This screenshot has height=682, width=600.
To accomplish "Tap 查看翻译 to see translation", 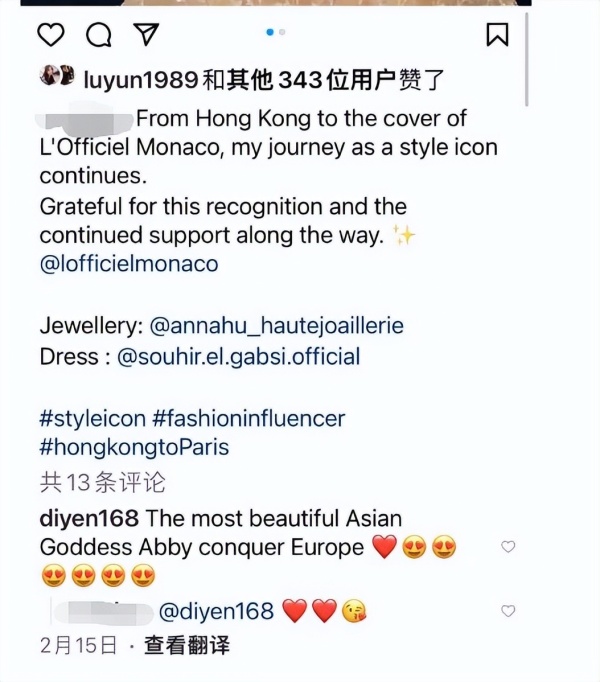I will pyautogui.click(x=187, y=646).
